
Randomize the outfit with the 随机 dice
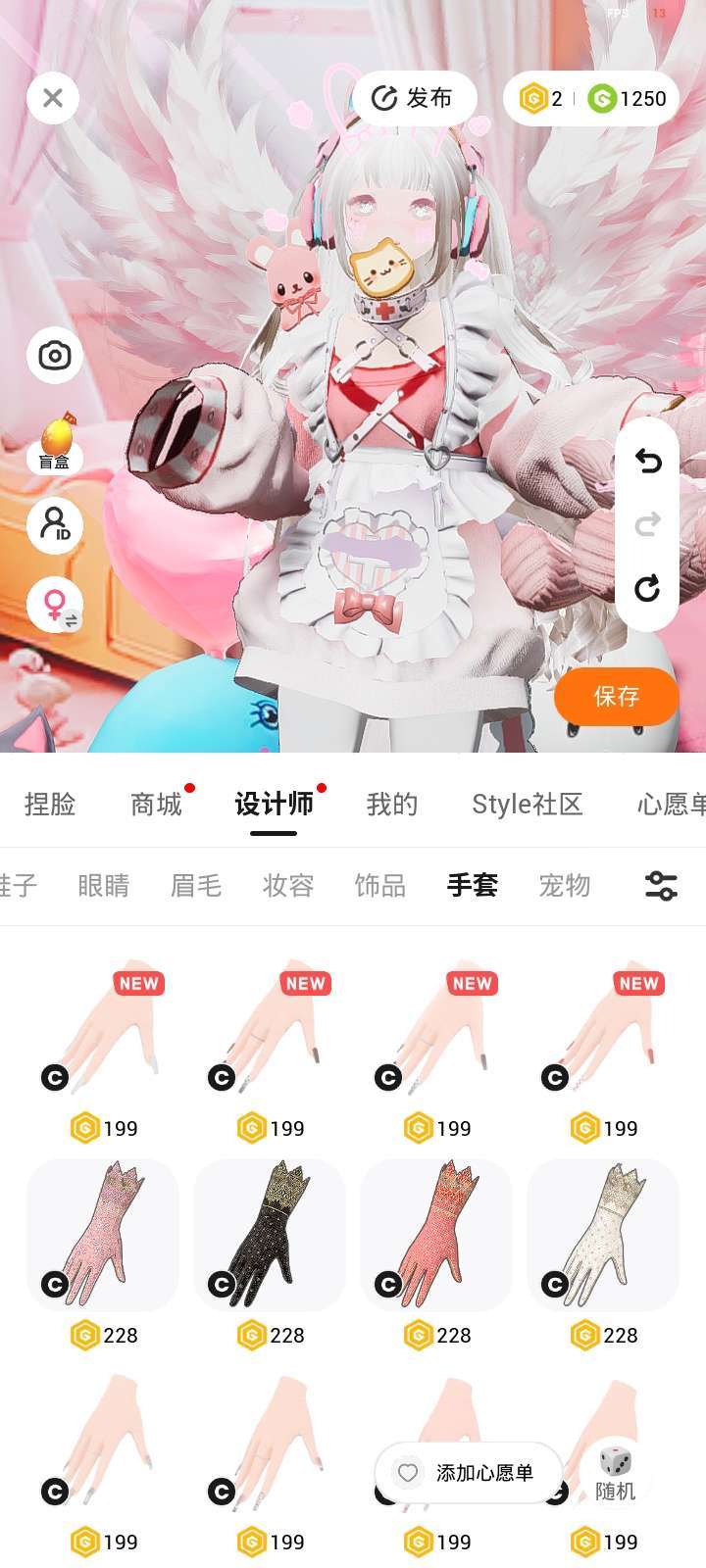click(x=616, y=1473)
